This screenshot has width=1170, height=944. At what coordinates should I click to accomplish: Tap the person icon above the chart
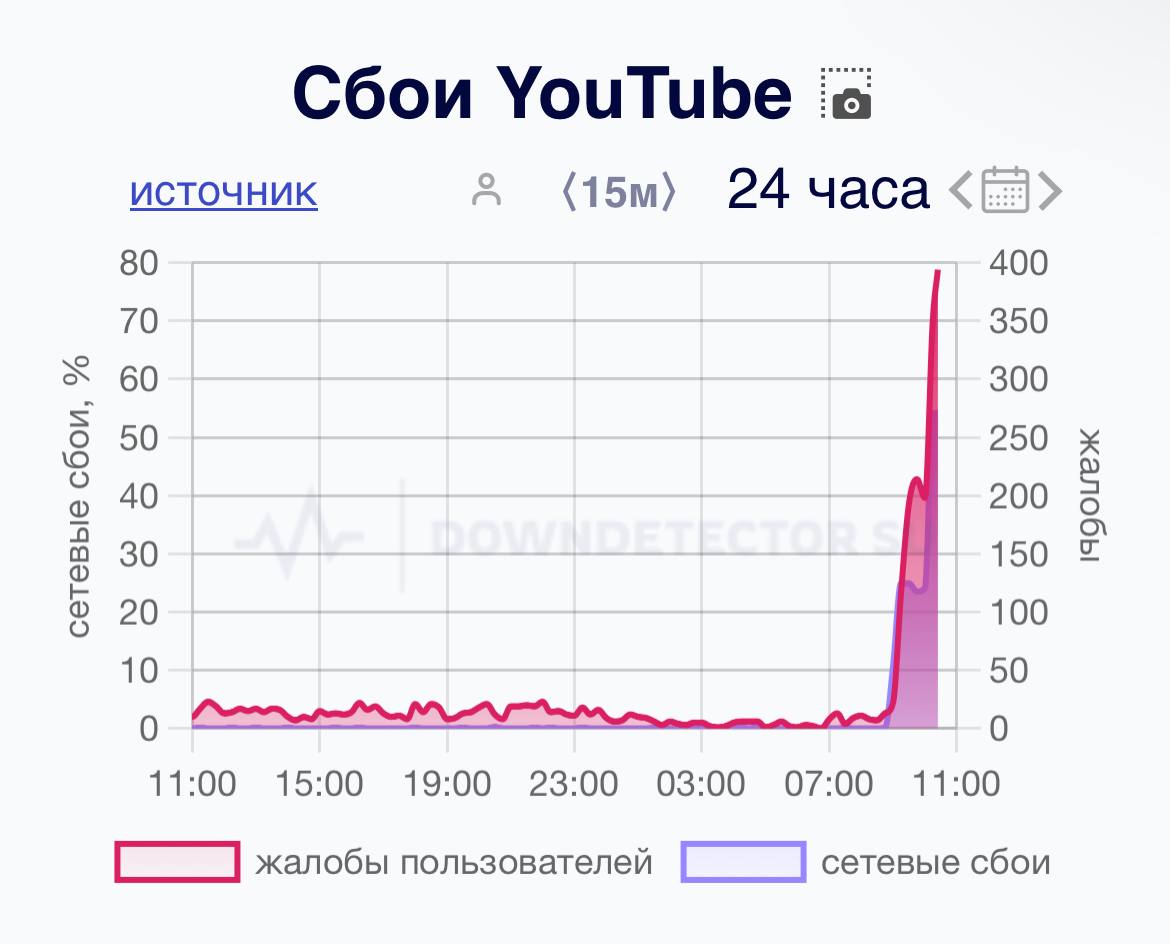(x=487, y=190)
